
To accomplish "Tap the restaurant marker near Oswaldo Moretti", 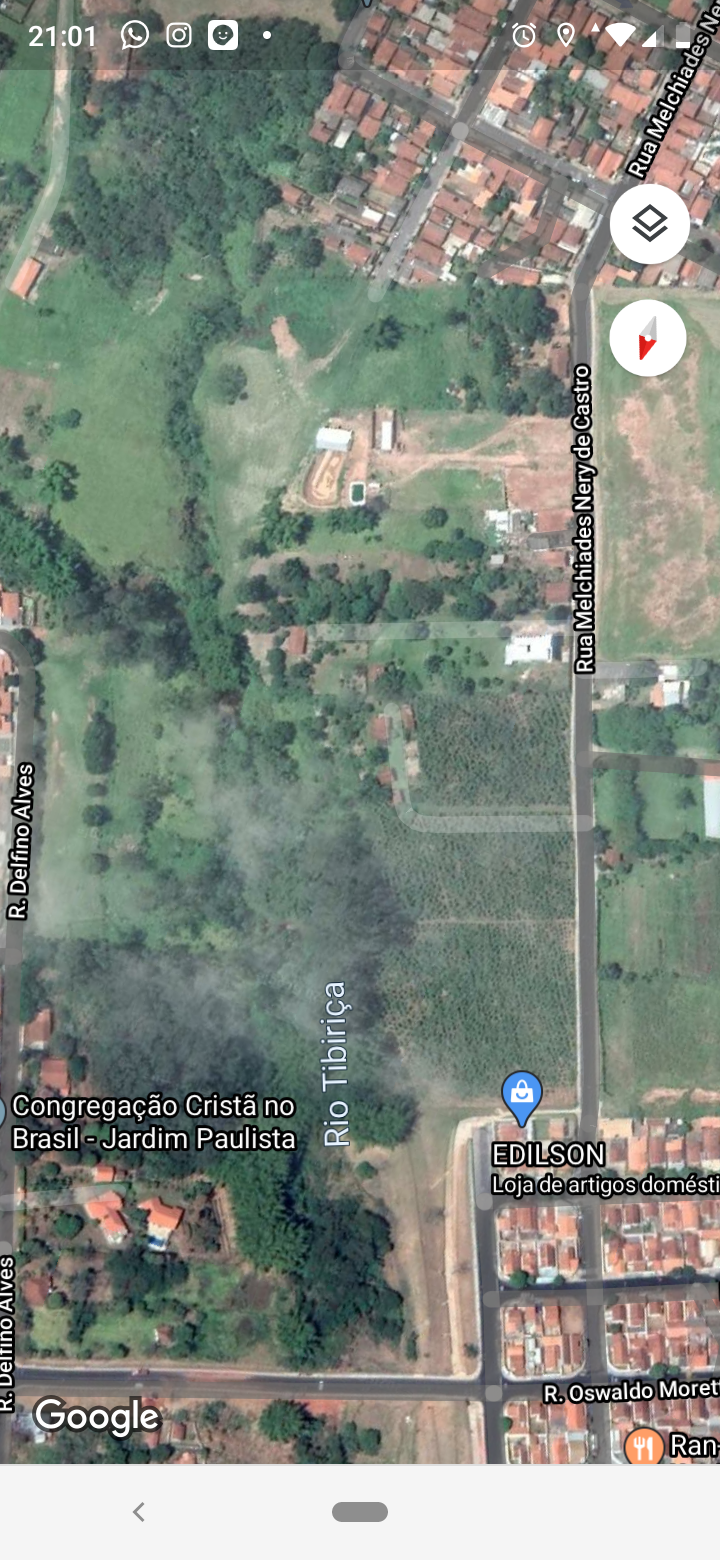I will point(644,1444).
